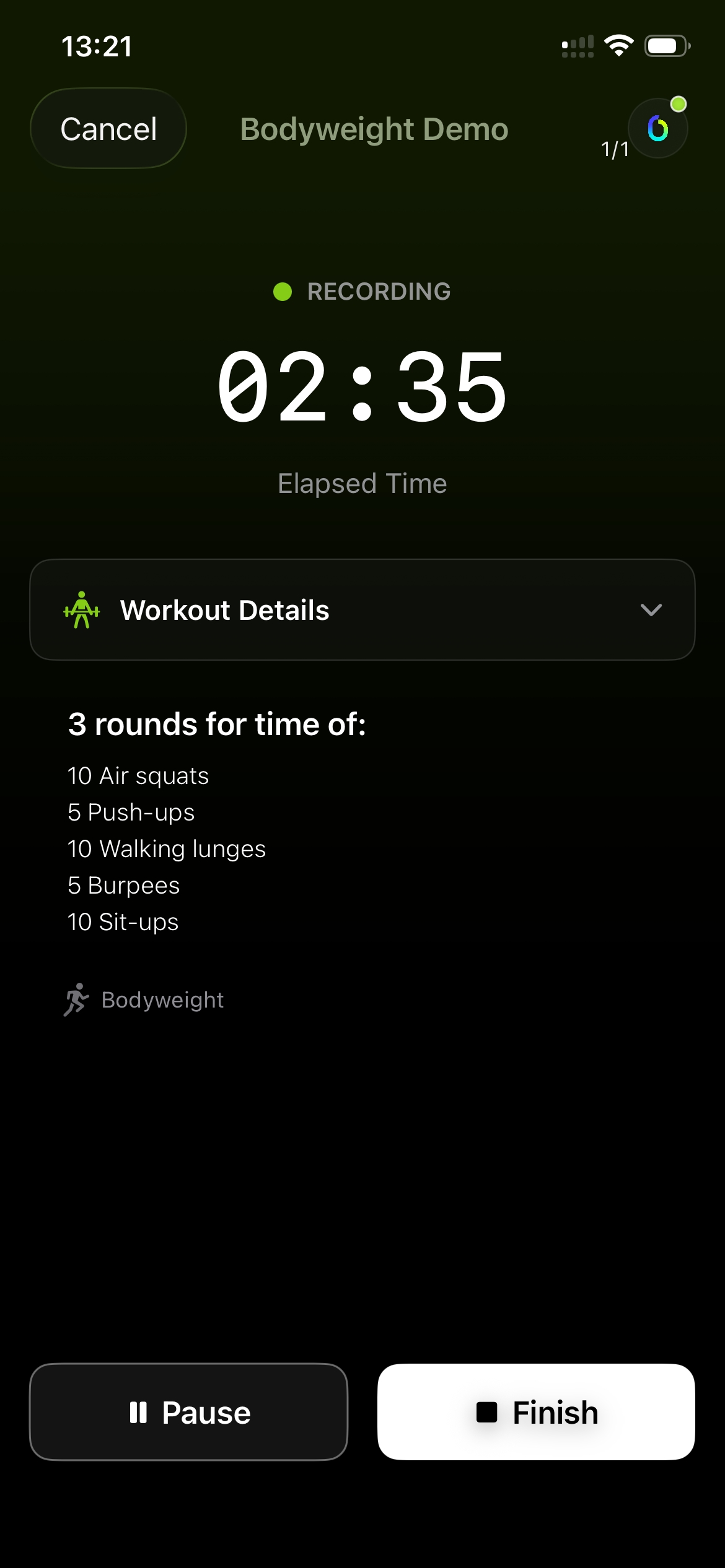Tap the running person Bodyweight icon
This screenshot has height=1568, width=725.
point(77,998)
